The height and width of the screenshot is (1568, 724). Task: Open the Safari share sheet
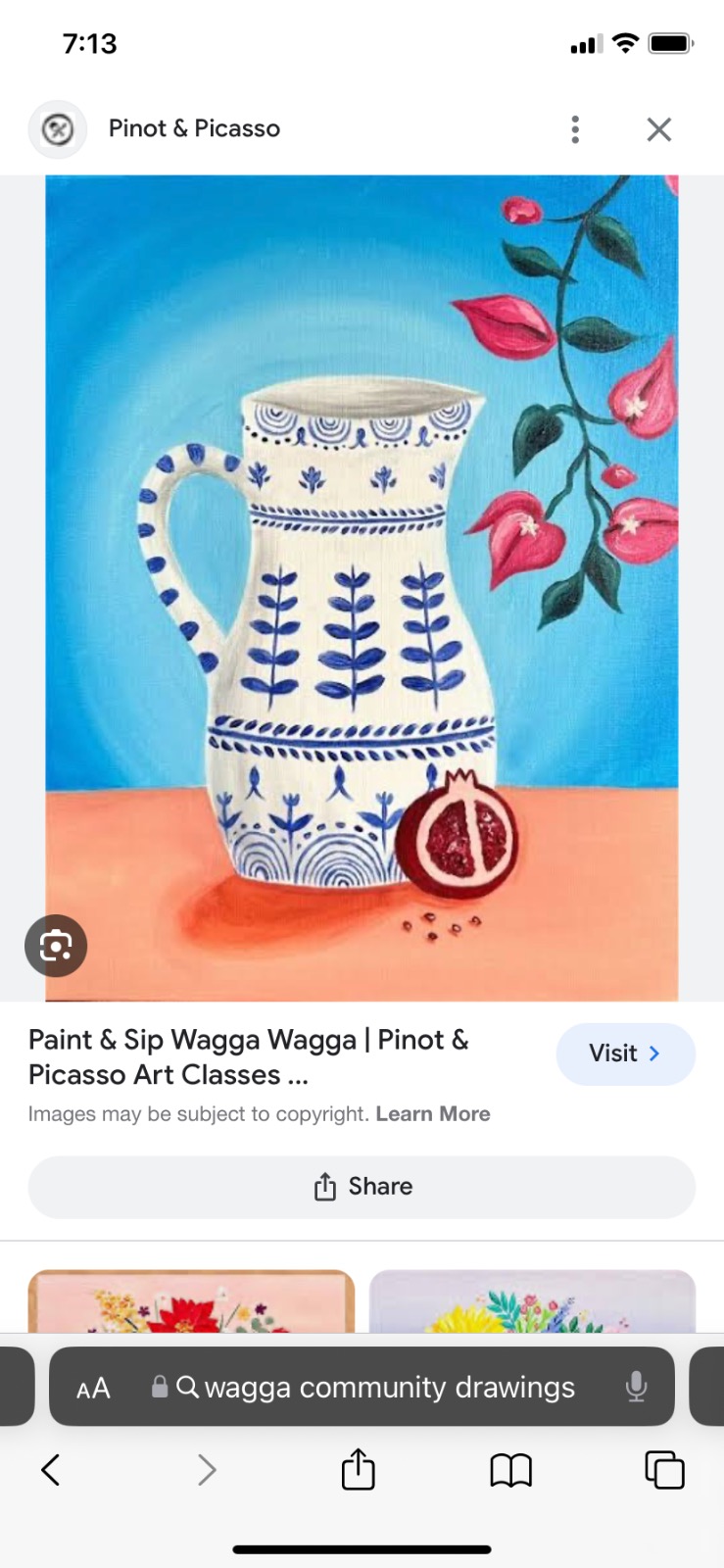click(359, 1470)
